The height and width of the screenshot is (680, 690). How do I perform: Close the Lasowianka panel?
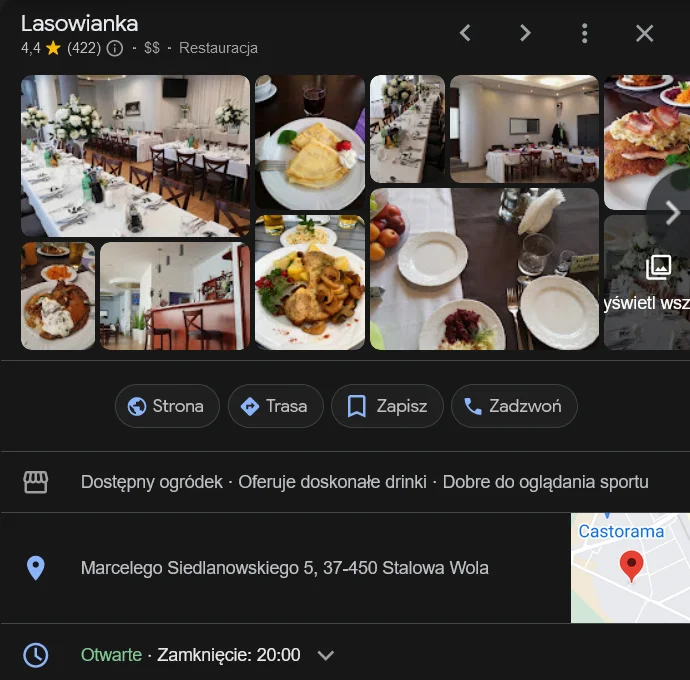tap(645, 33)
